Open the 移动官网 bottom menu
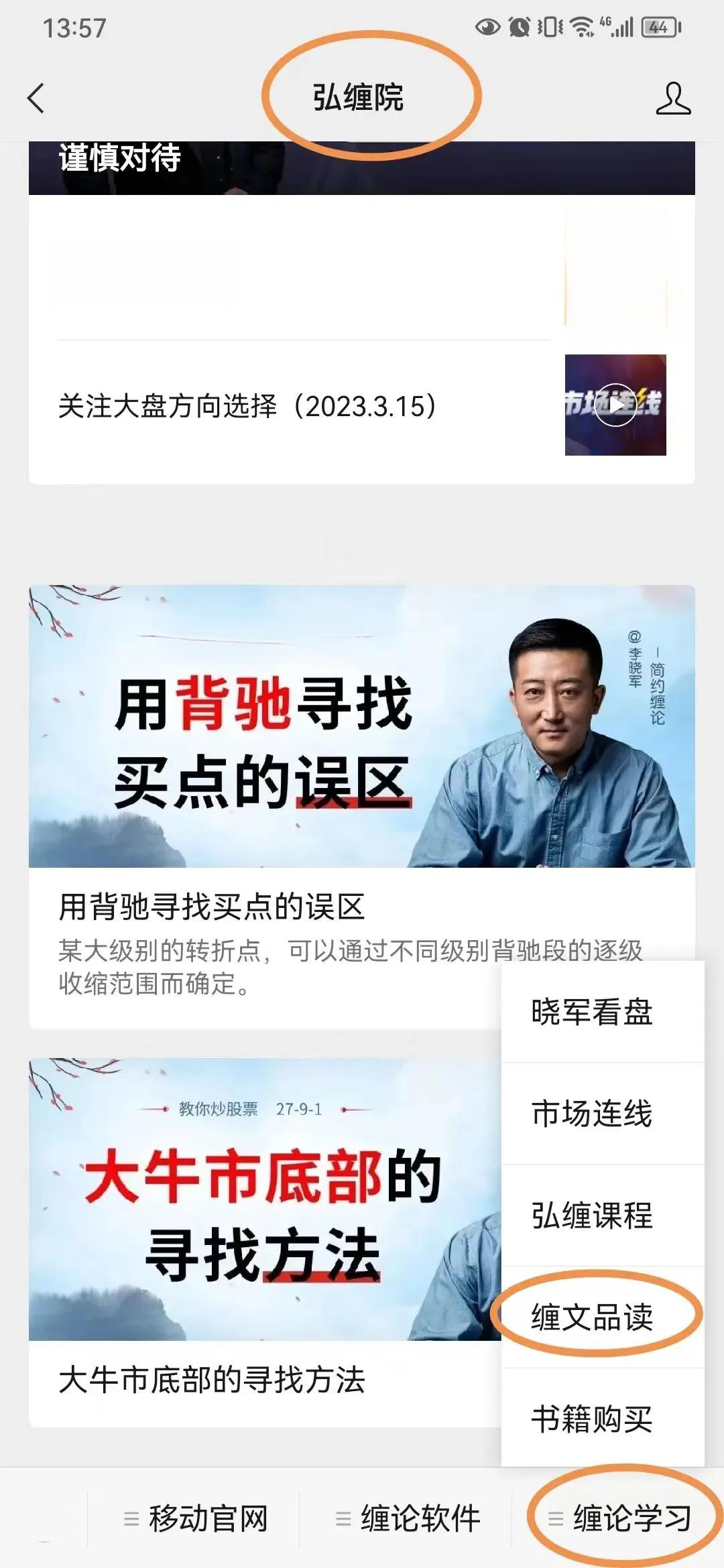Screen dimensions: 724x1568 196,1518
